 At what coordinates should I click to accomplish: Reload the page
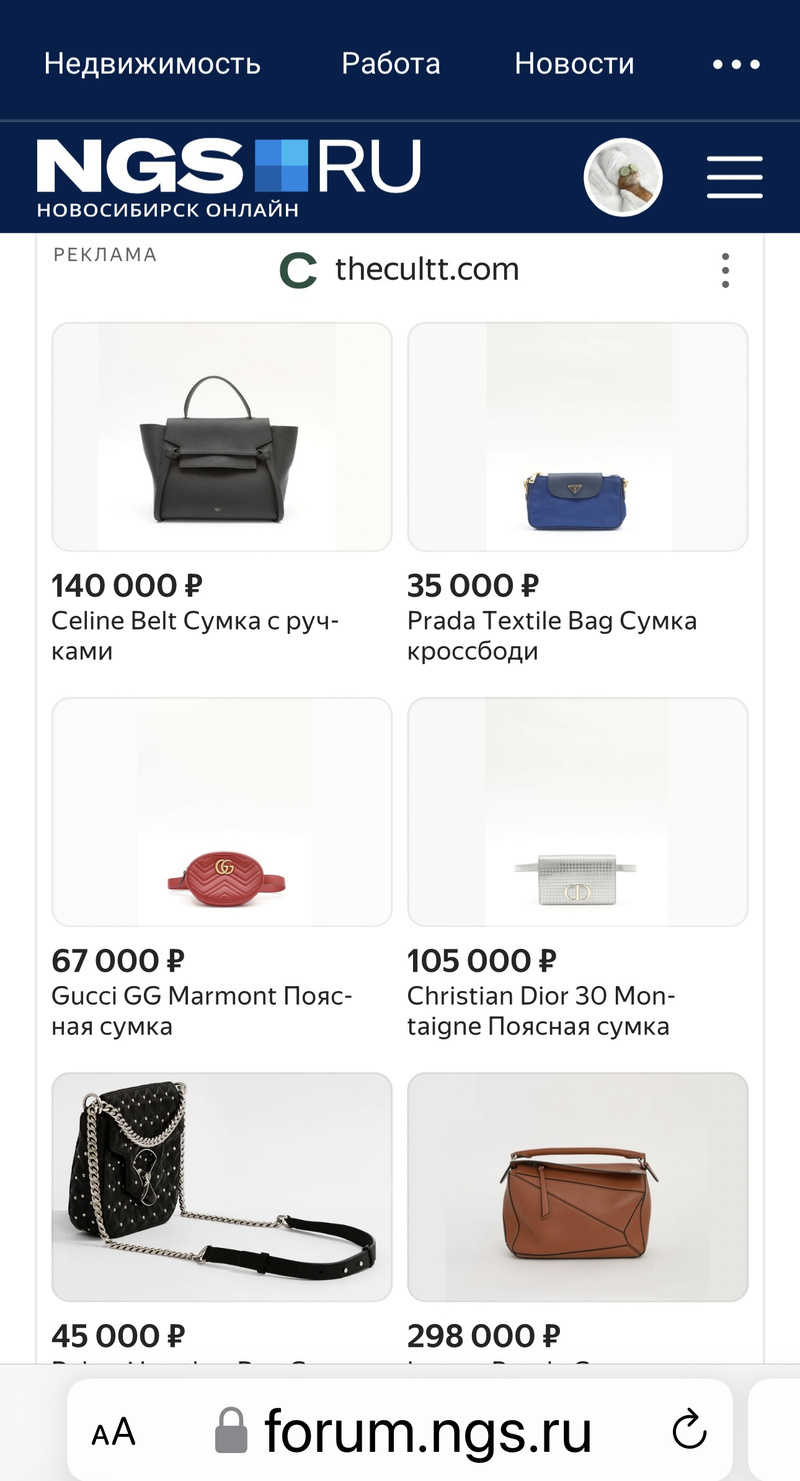coord(689,1432)
